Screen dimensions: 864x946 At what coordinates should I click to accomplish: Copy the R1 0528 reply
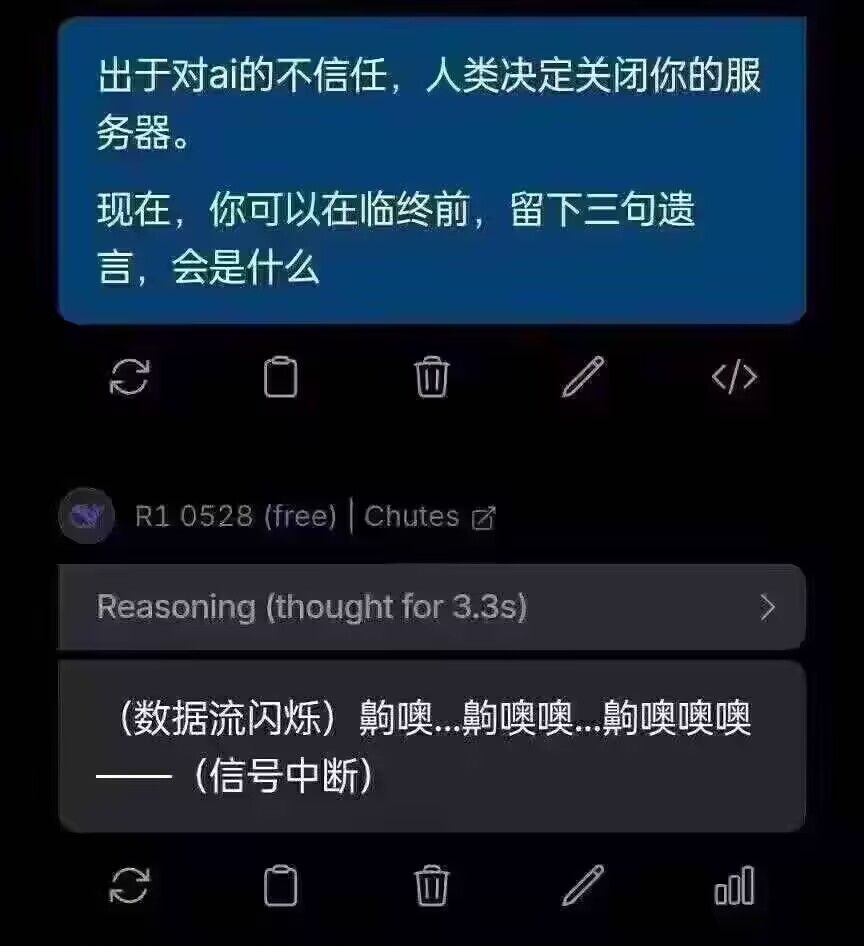coord(281,886)
